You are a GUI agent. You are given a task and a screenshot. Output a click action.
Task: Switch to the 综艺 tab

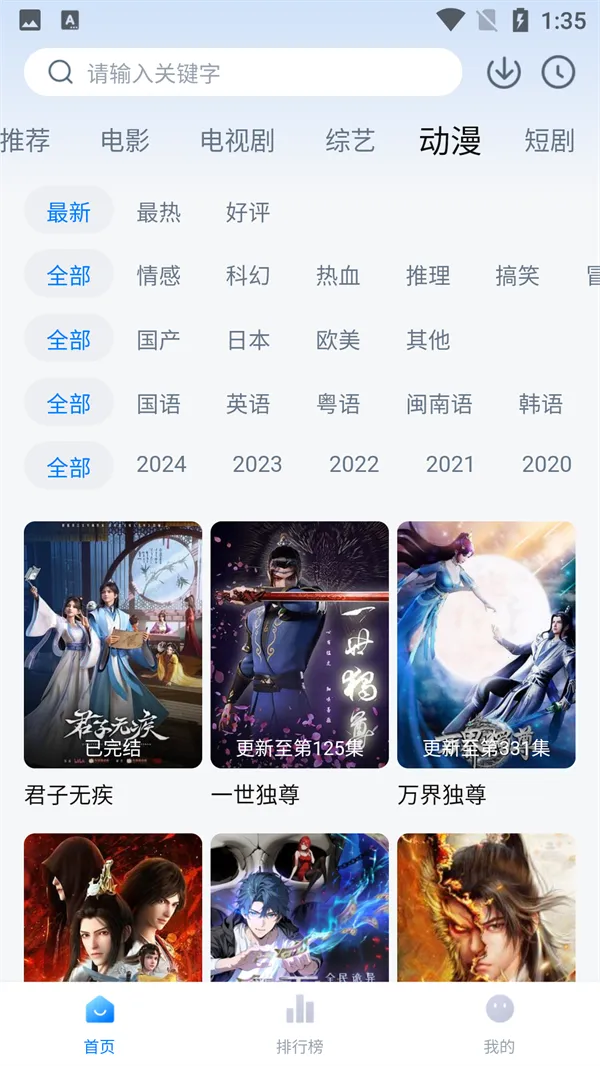click(350, 141)
